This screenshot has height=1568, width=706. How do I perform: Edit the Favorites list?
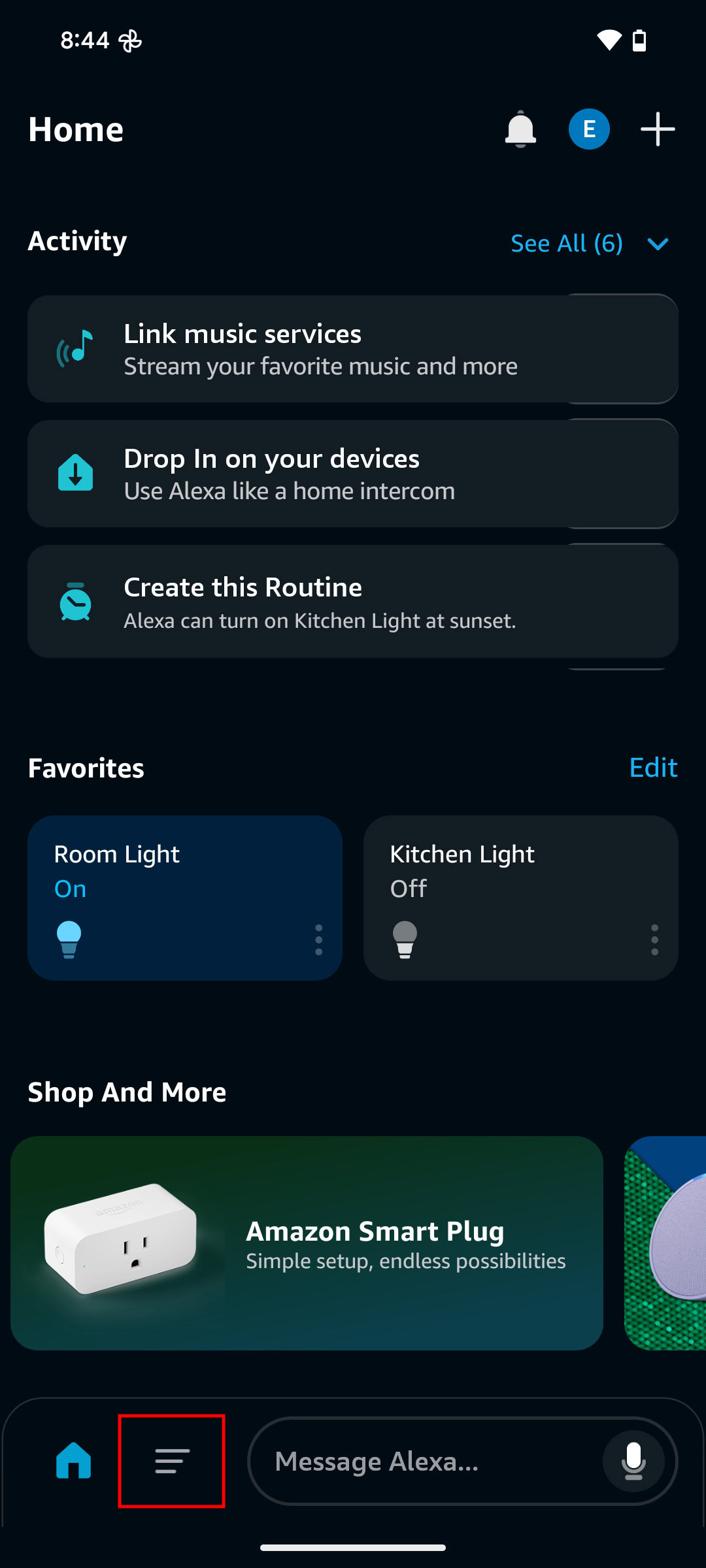tap(652, 768)
